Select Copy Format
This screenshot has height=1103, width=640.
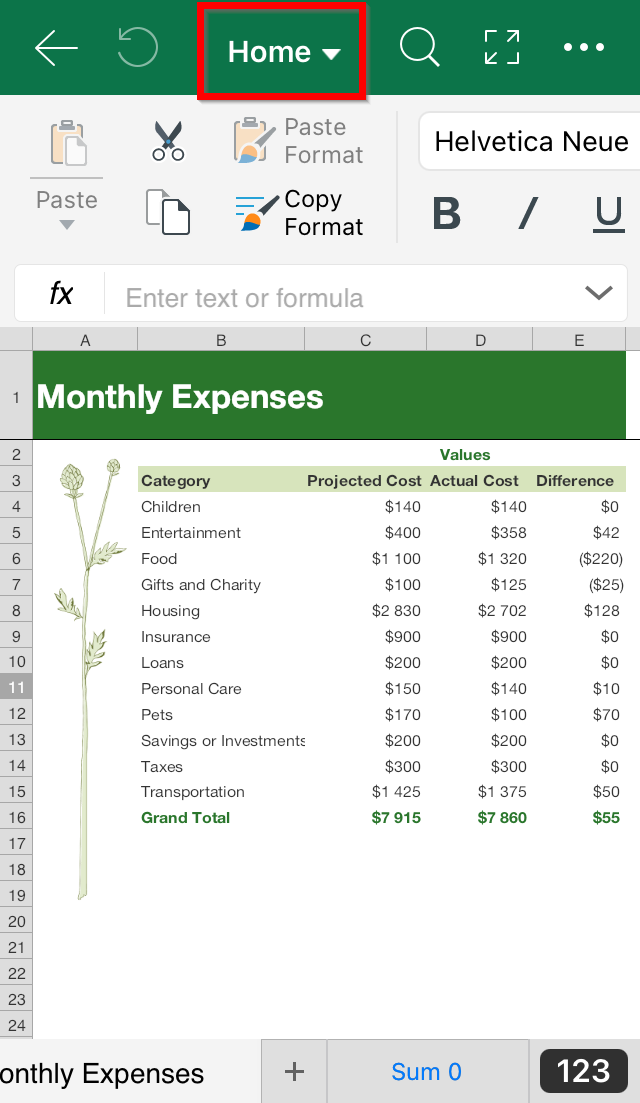tap(299, 212)
